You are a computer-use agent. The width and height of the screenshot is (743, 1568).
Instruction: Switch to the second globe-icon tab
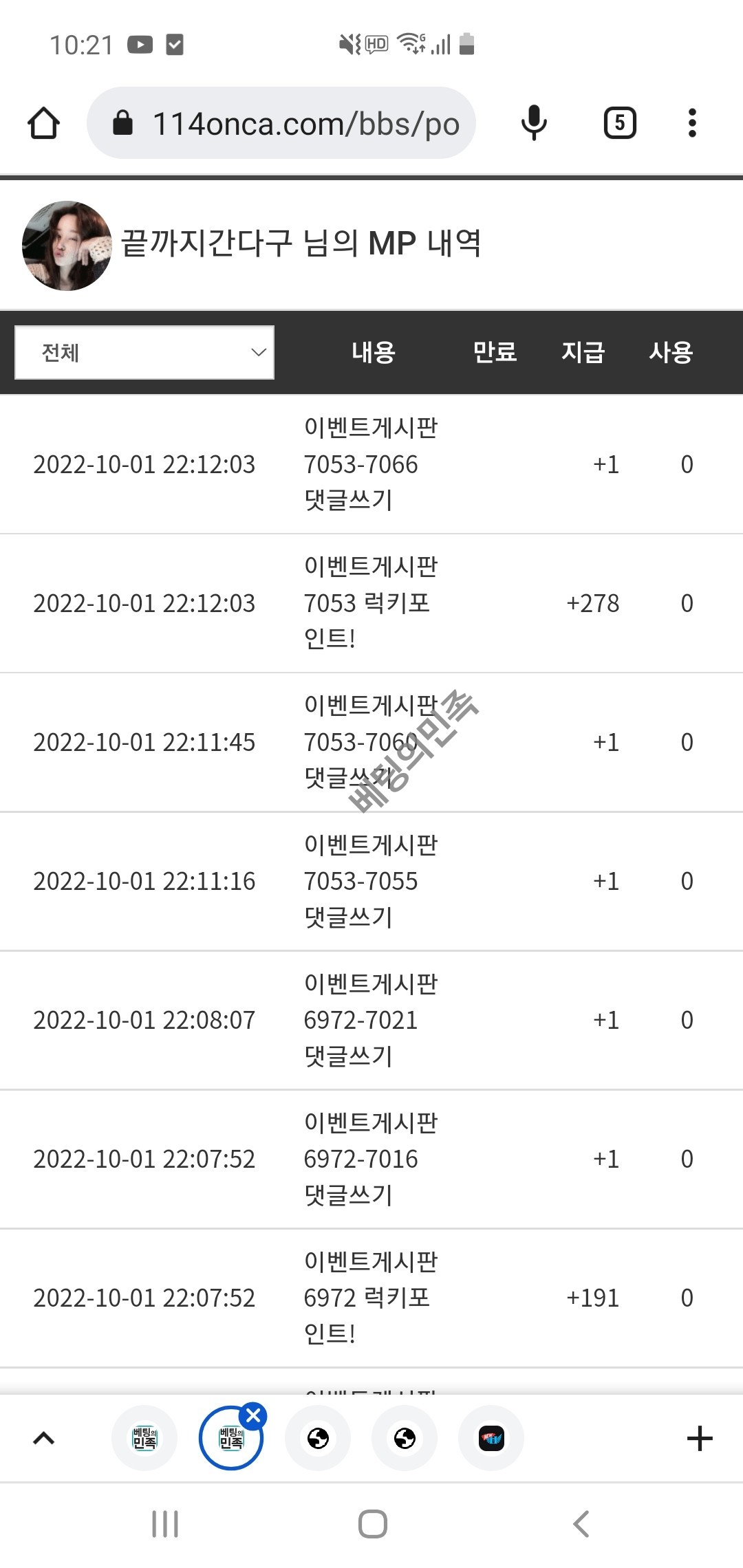click(405, 1438)
